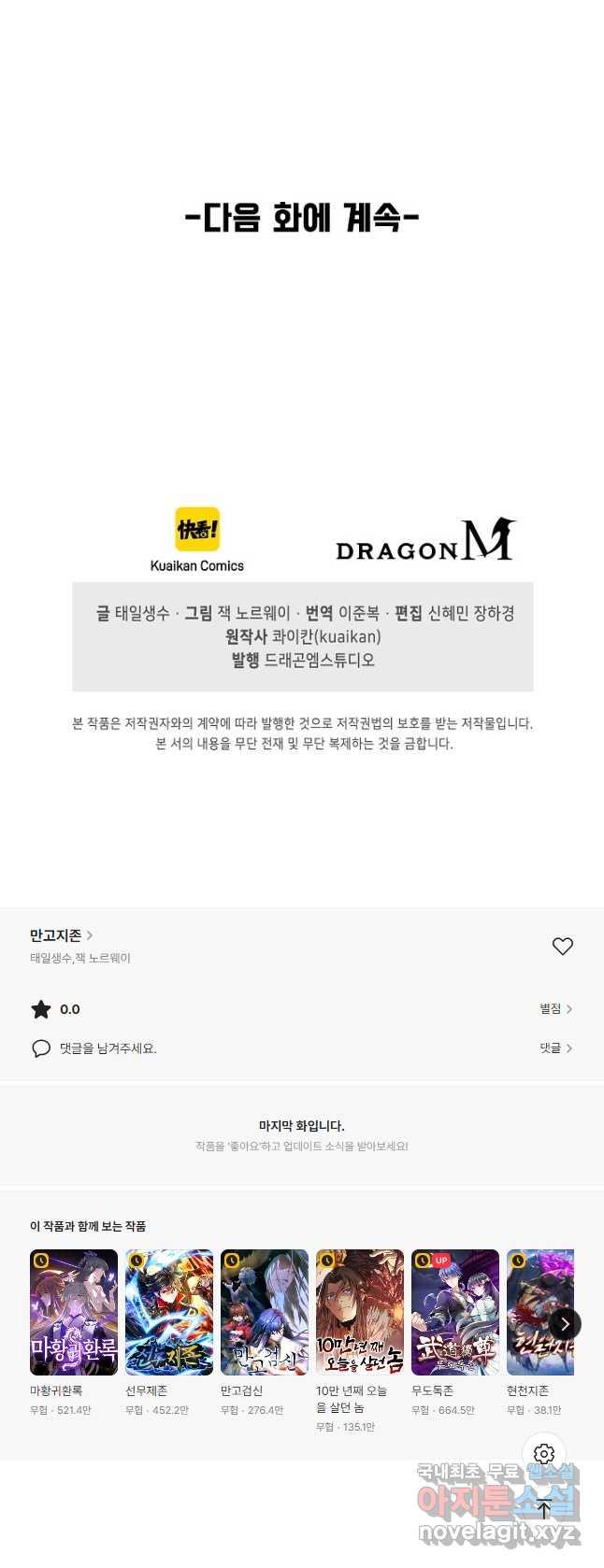This screenshot has height=1568, width=604.
Task: Show next recommended works with the arrow
Action: tap(565, 1323)
